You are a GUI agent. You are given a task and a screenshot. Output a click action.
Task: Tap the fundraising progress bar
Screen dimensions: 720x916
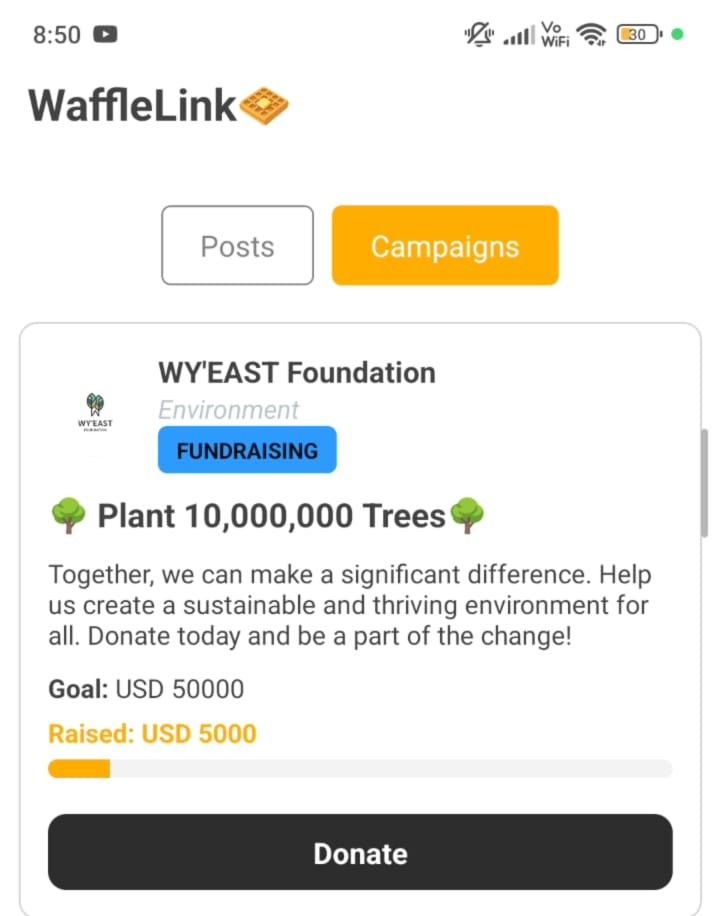click(x=360, y=768)
